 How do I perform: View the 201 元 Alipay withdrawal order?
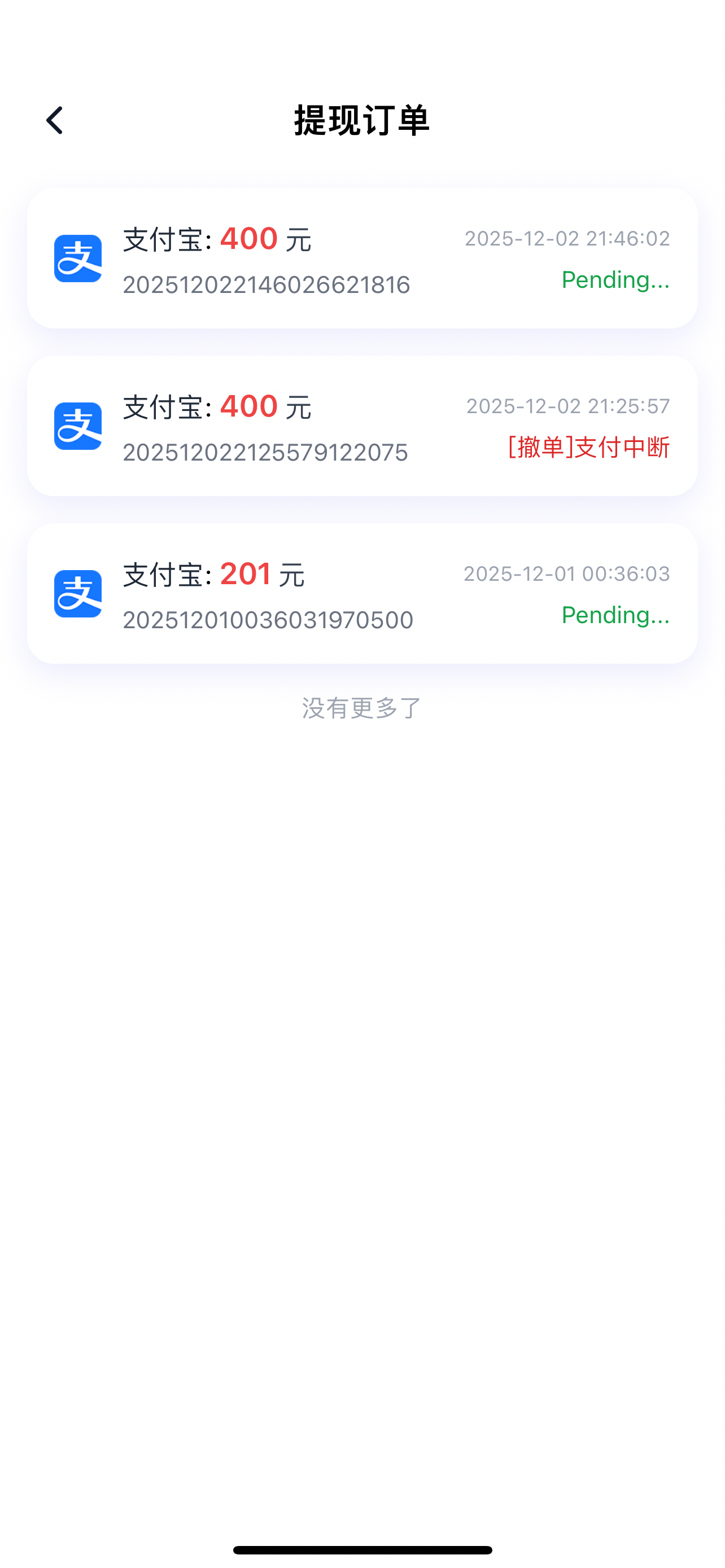coord(361,593)
